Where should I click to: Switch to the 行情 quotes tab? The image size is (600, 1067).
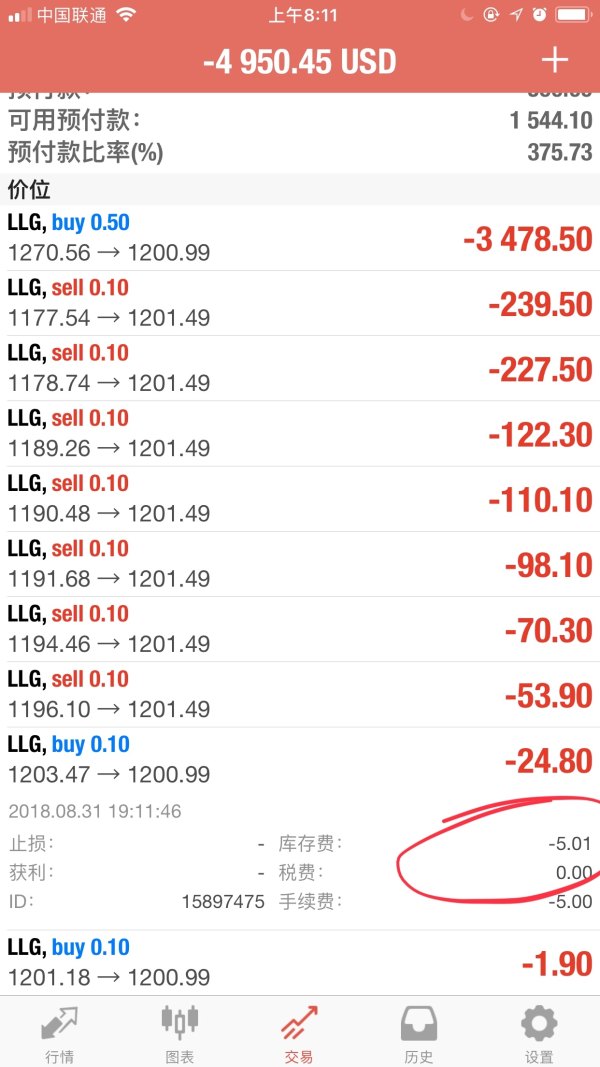point(59,1033)
